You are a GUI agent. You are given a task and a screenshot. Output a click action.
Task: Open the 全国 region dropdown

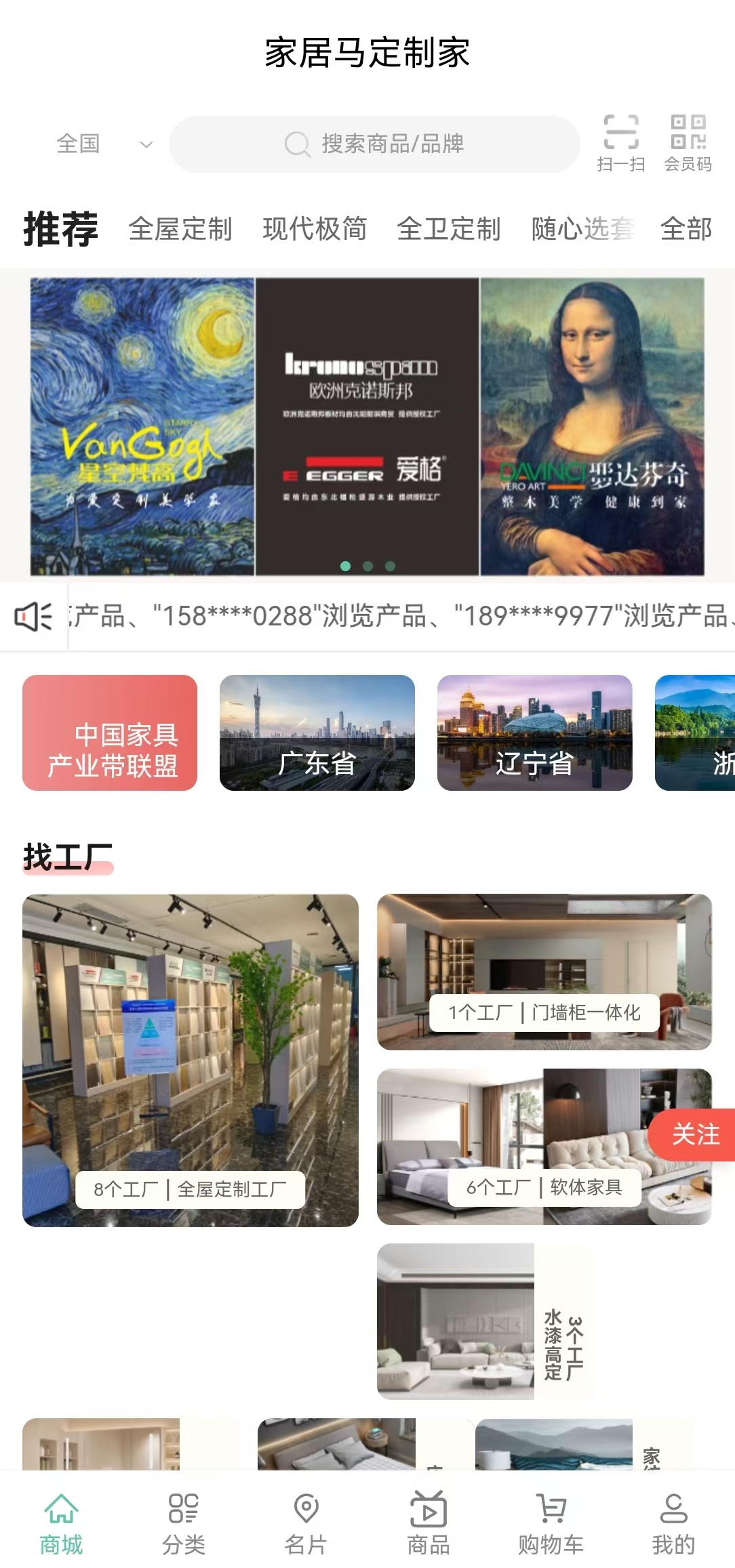(x=103, y=144)
